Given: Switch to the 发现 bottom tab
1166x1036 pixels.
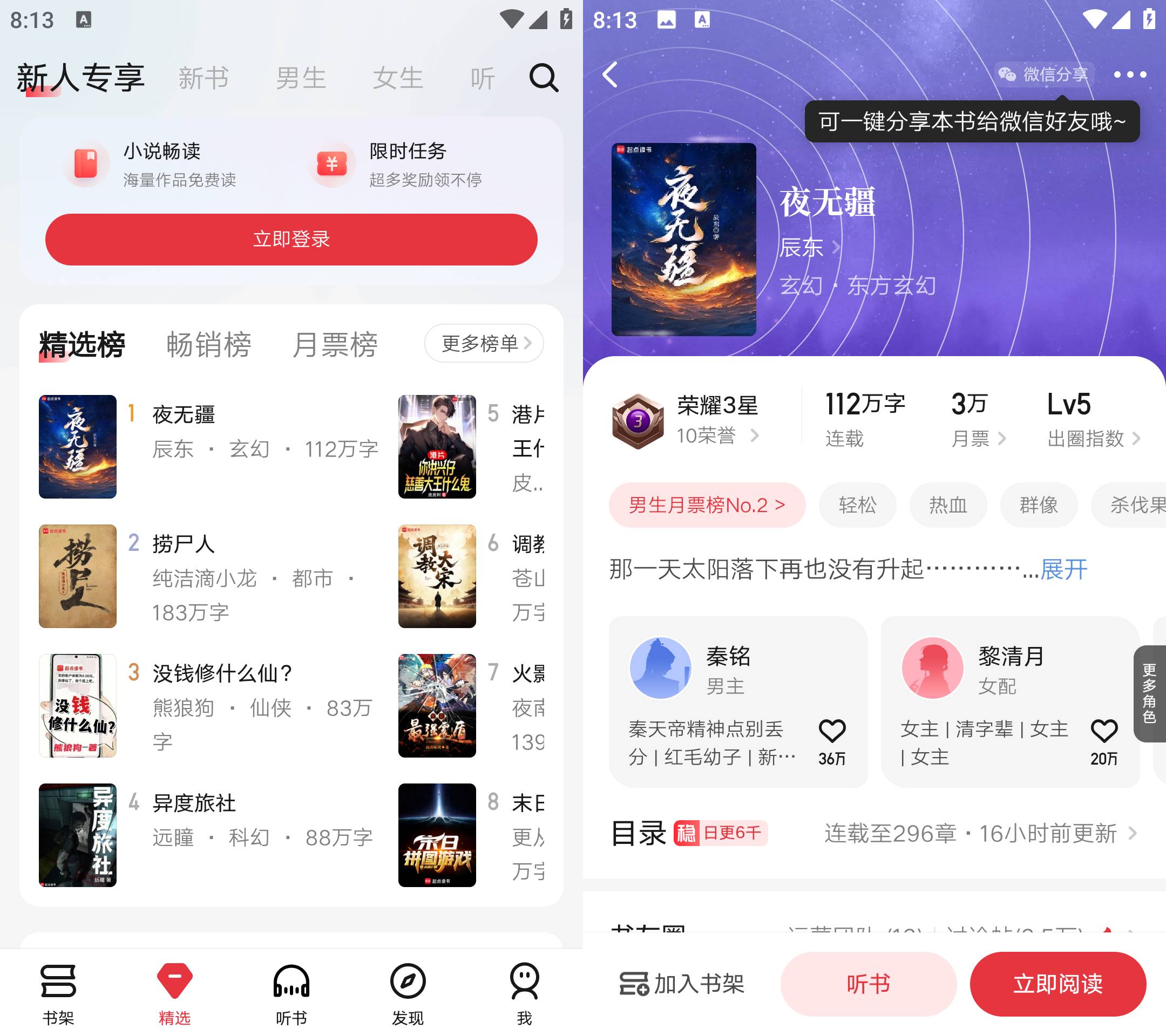Looking at the screenshot, I should 408,993.
